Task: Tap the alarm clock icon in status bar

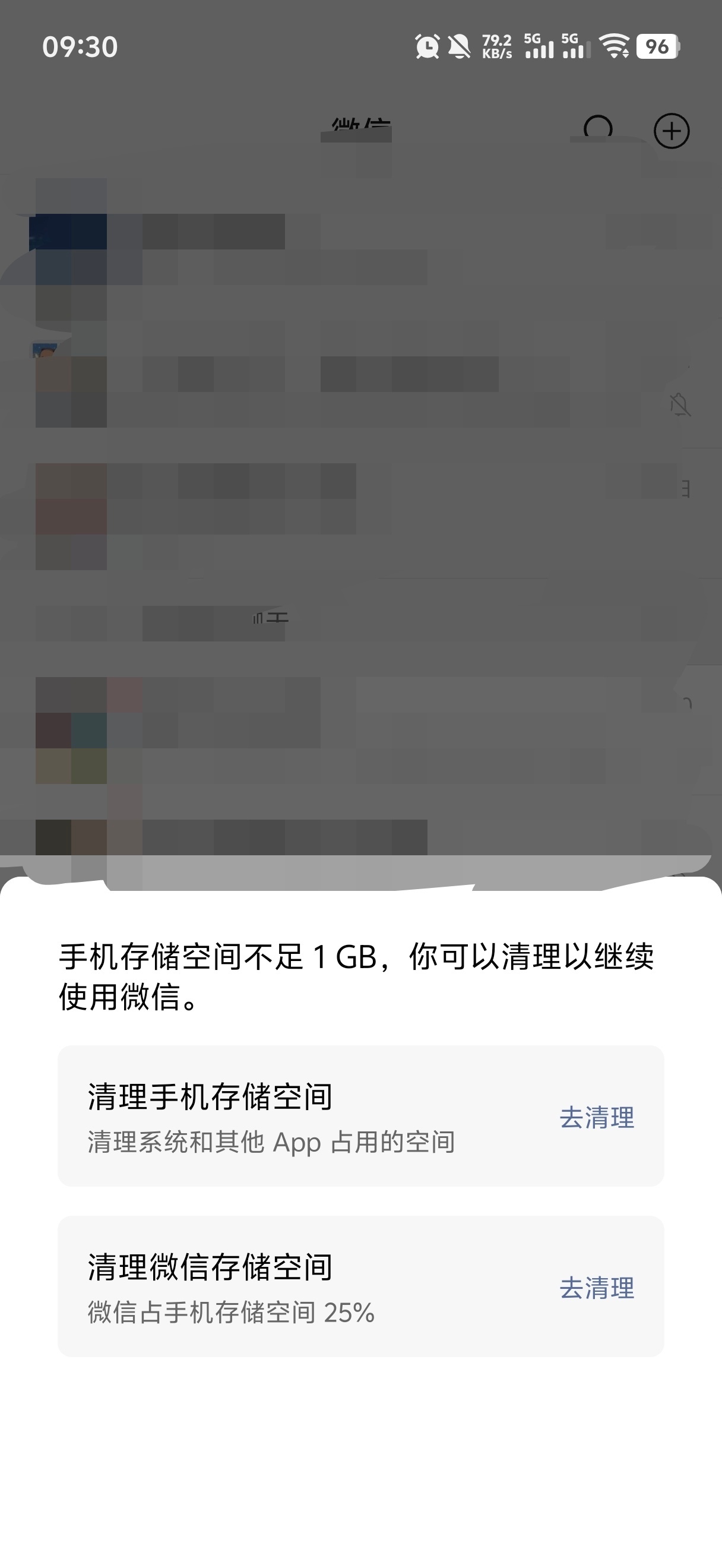Action: [x=426, y=46]
